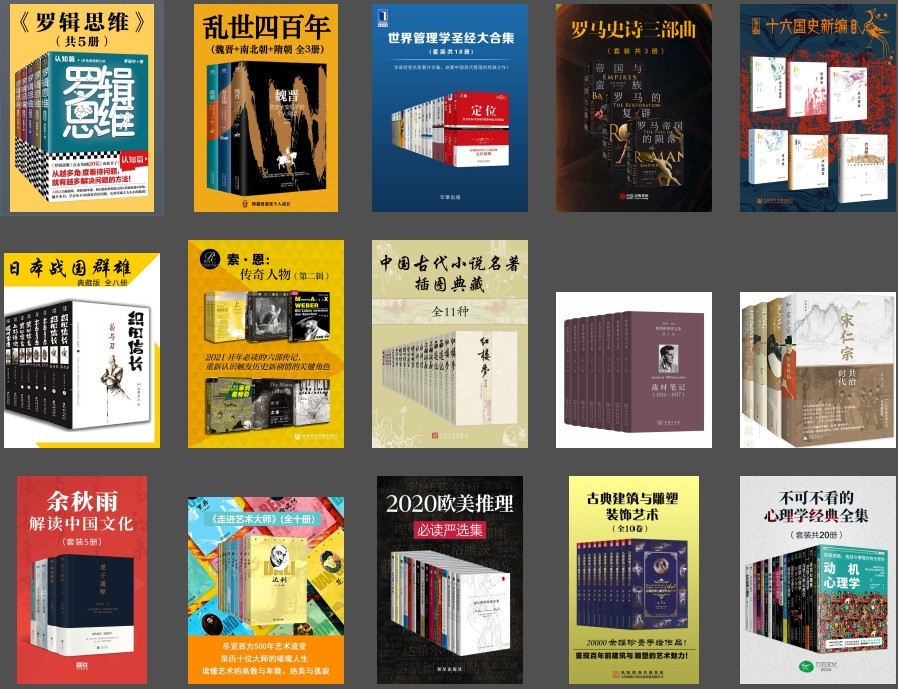Viewport: 898px width, 689px height.
Task: Open the 中国古代小说名著插图典藏 collection
Action: point(450,343)
